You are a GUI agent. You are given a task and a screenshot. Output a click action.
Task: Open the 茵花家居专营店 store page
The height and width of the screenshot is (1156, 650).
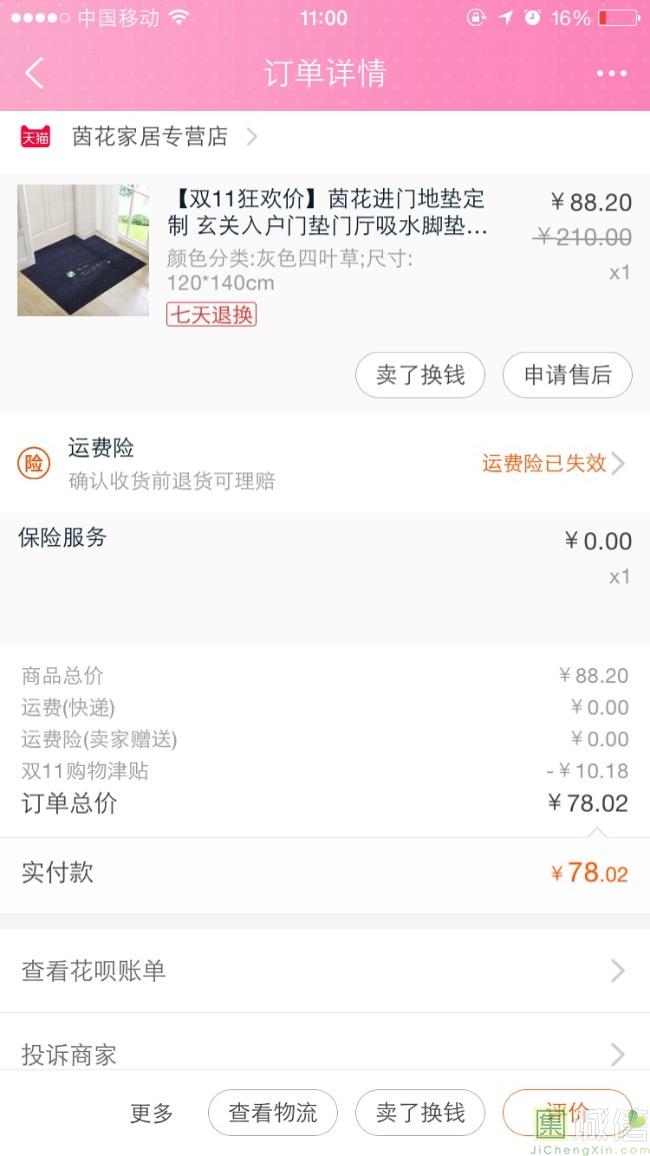click(150, 137)
